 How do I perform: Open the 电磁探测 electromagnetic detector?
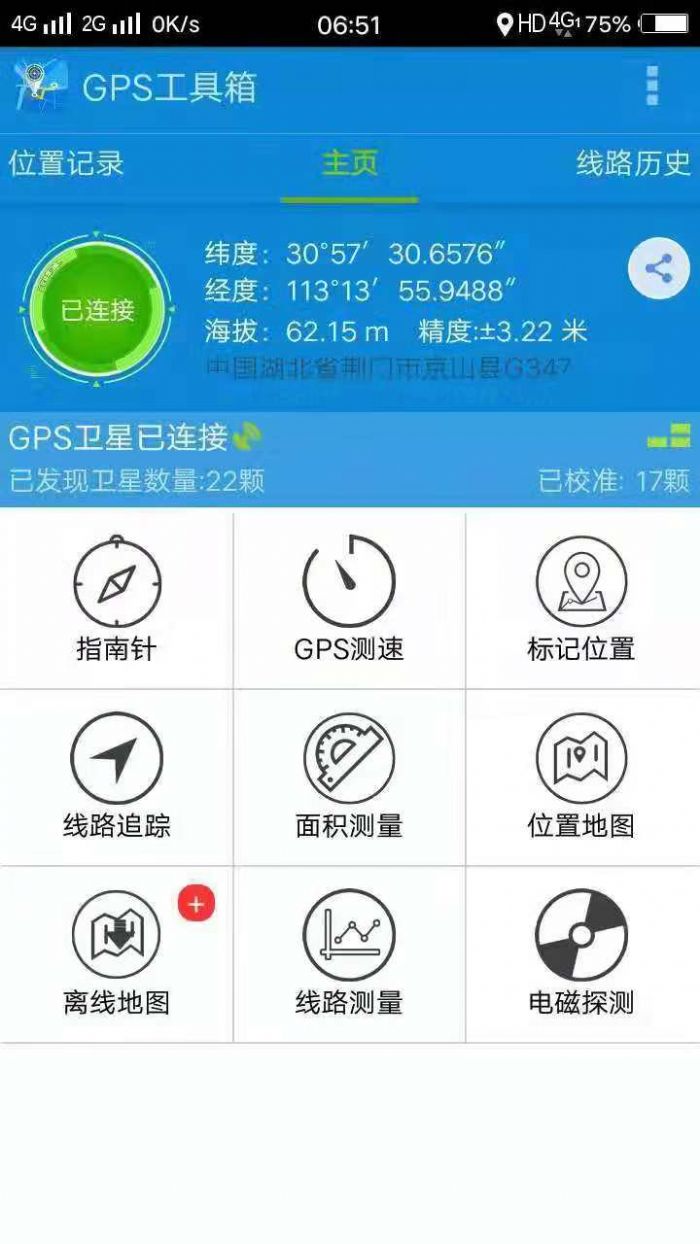click(581, 954)
